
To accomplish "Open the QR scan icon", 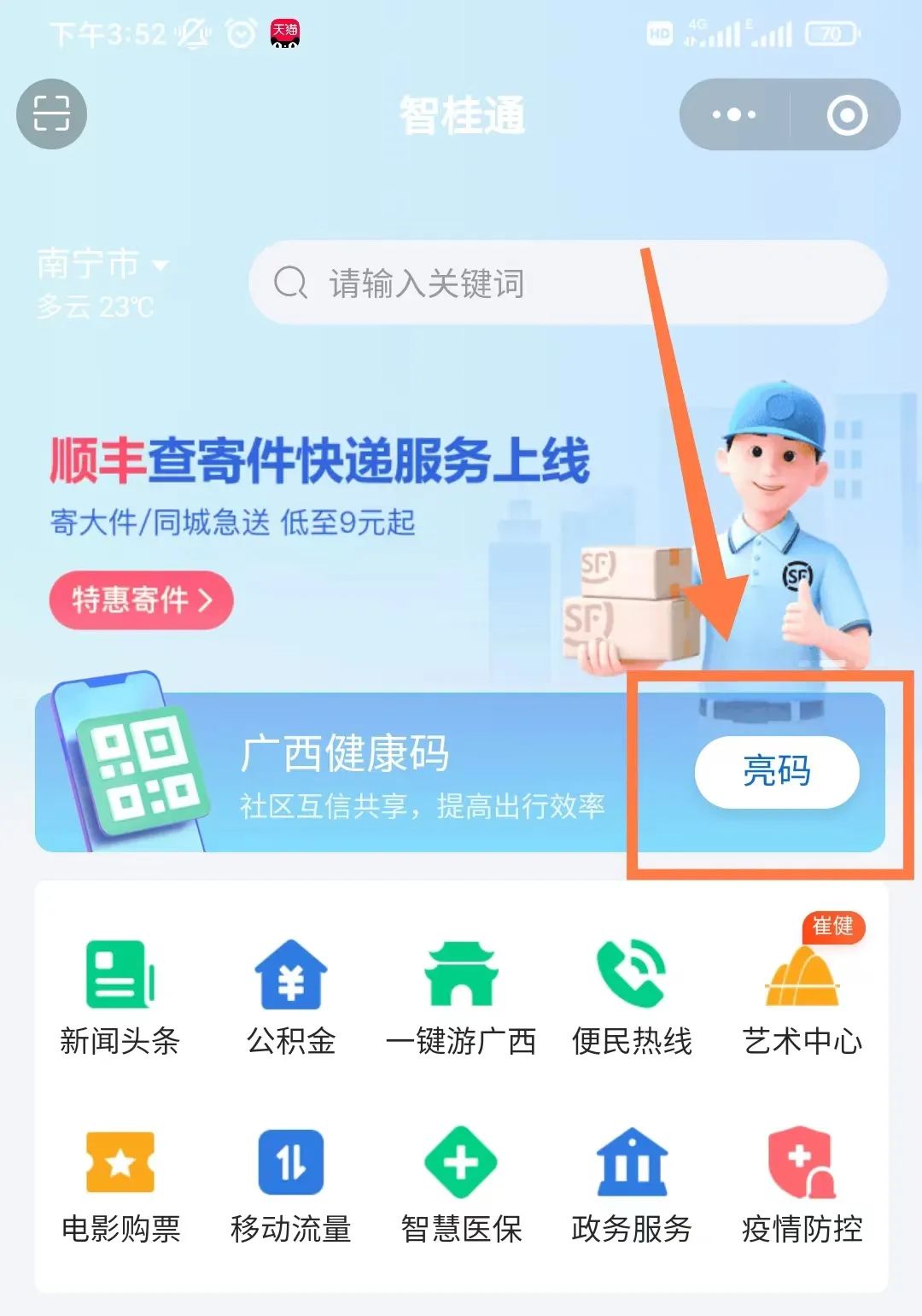I will tap(51, 114).
